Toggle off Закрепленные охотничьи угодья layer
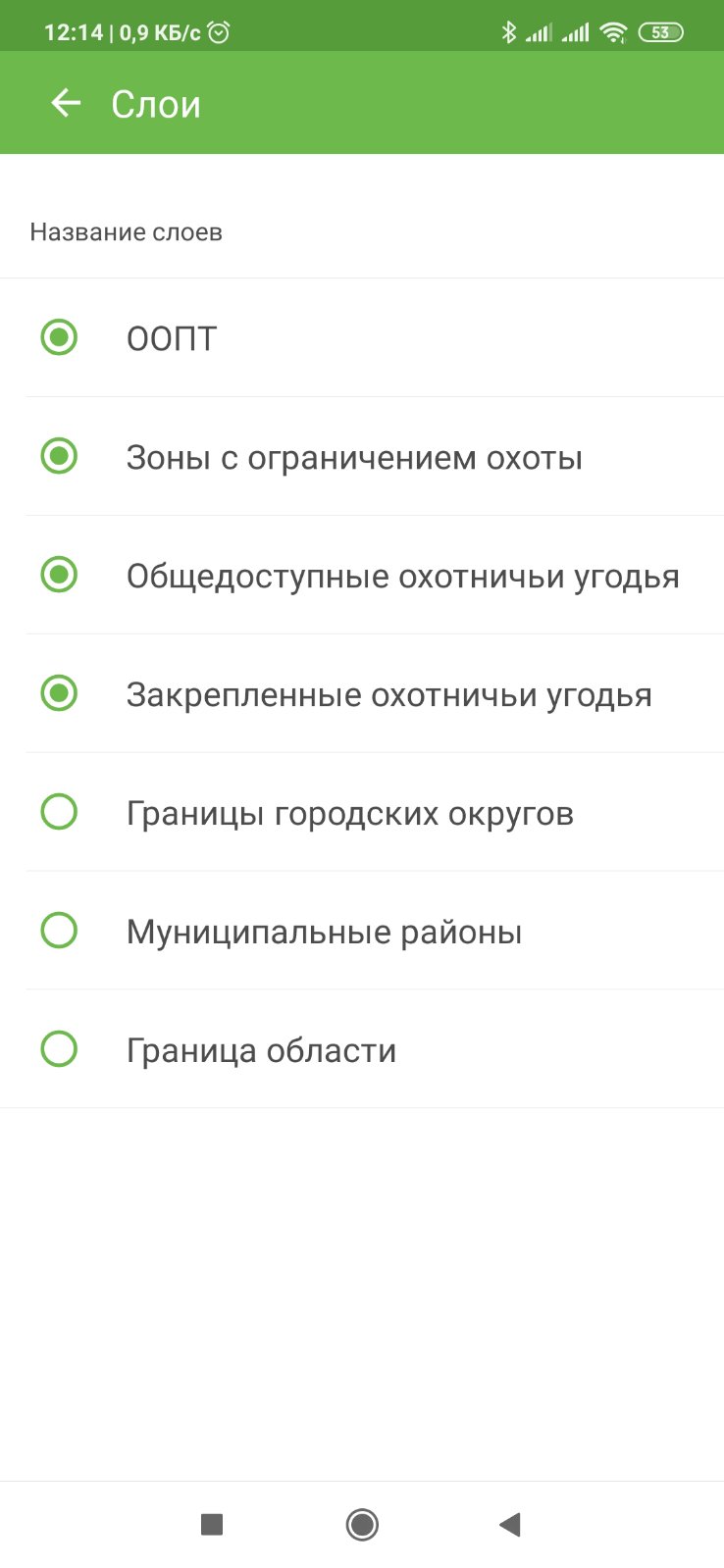This screenshot has width=724, height=1568. click(x=59, y=693)
